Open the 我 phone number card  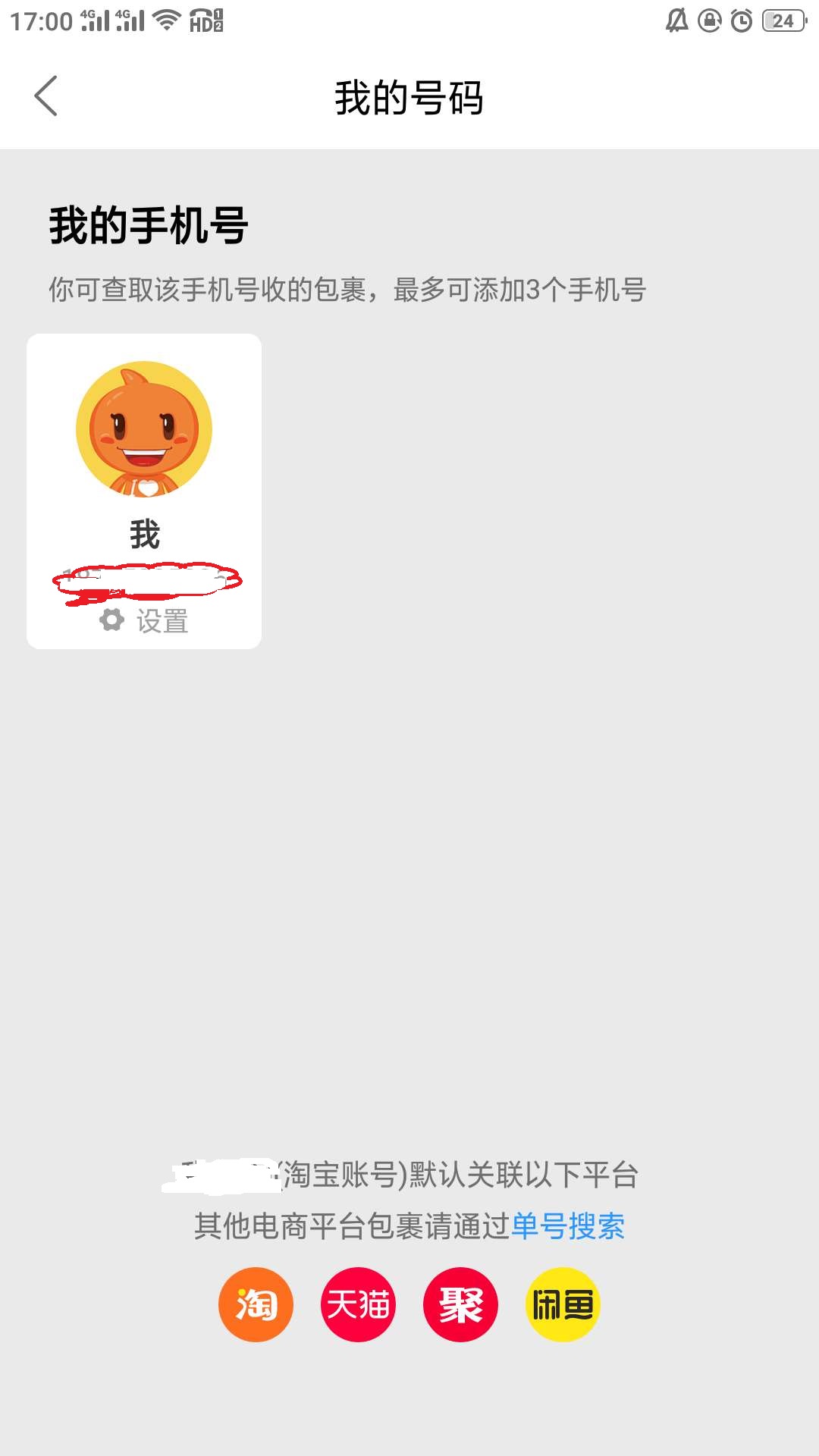pyautogui.click(x=144, y=455)
